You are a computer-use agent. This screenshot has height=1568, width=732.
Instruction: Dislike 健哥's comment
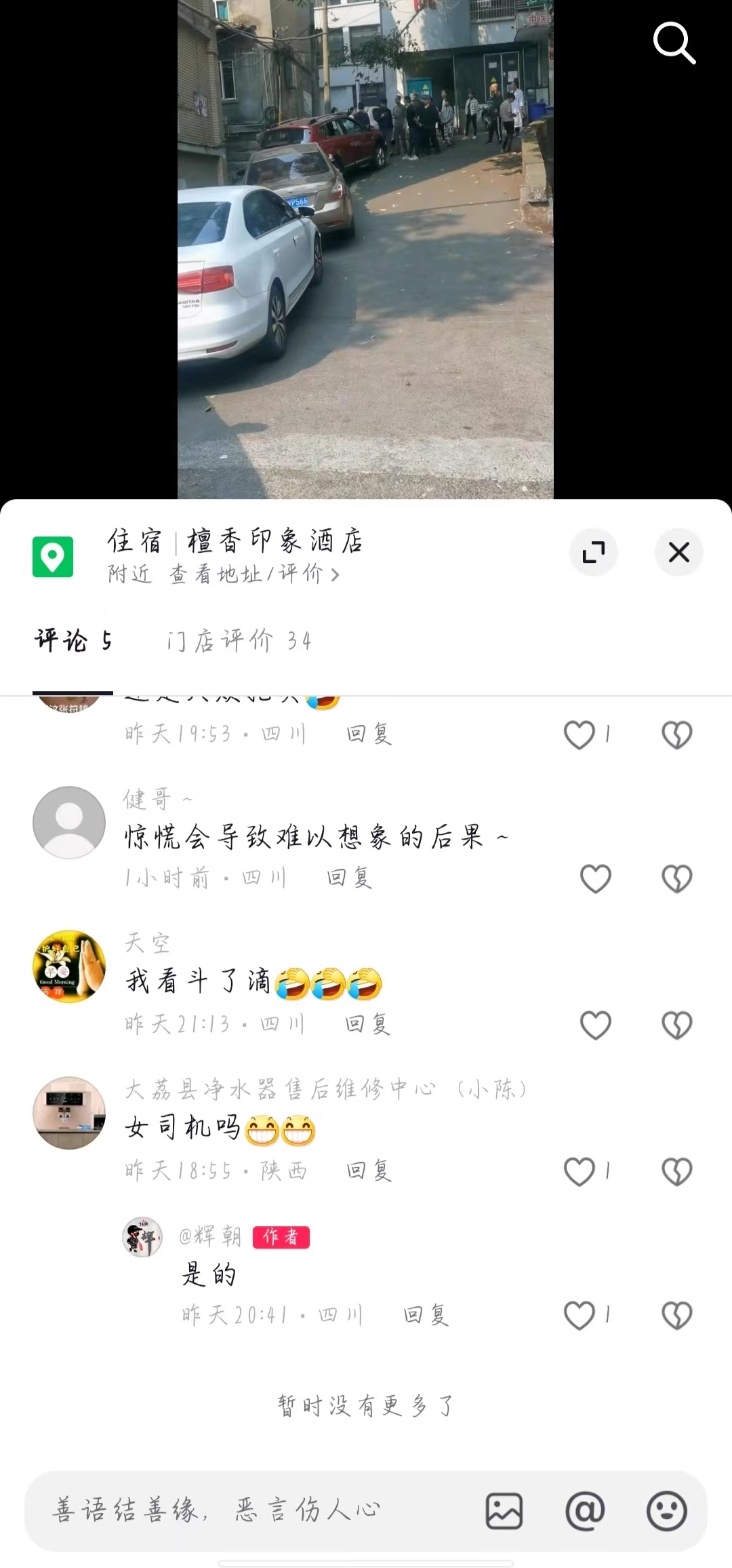pyautogui.click(x=676, y=879)
